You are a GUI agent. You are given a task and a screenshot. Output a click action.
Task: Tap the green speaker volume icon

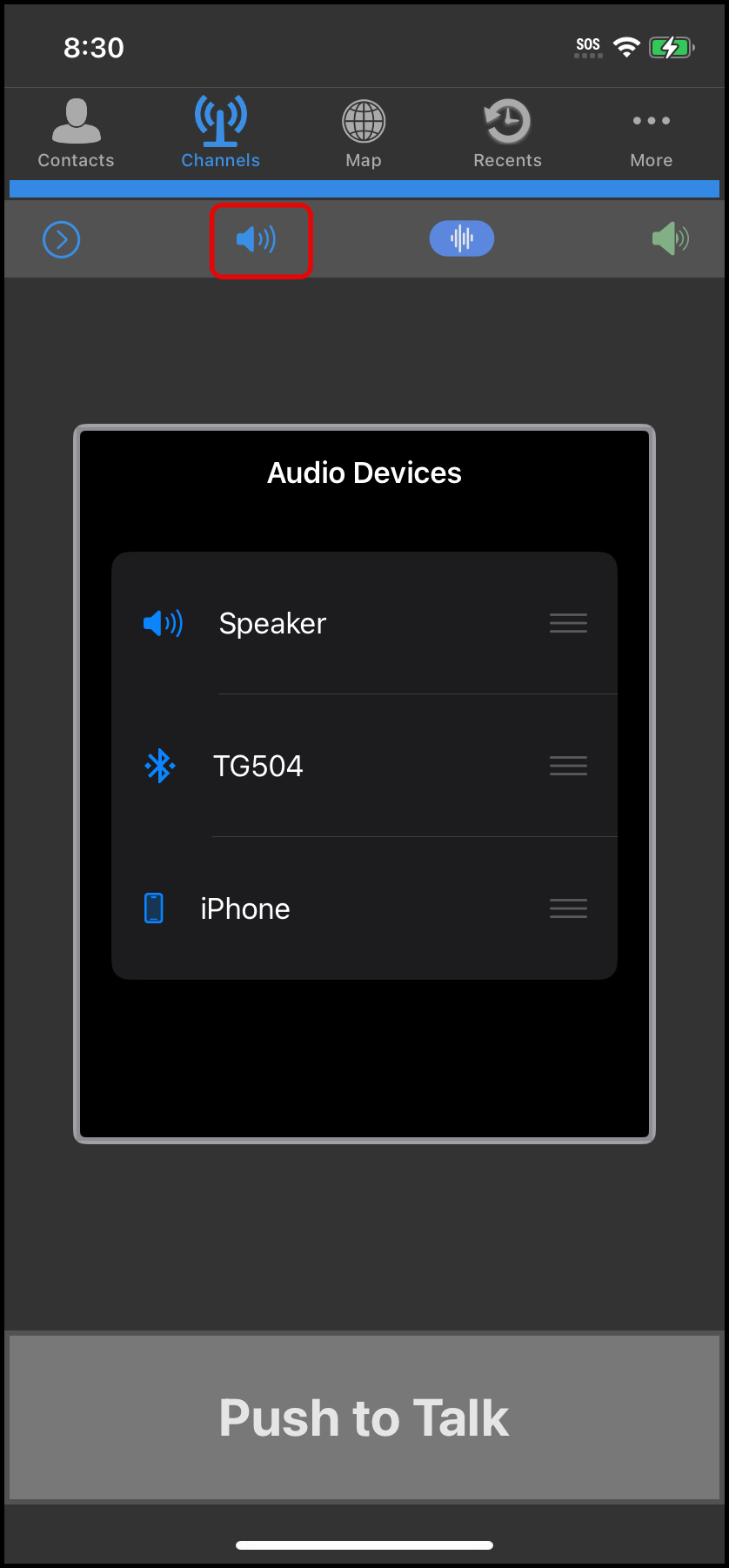point(671,238)
